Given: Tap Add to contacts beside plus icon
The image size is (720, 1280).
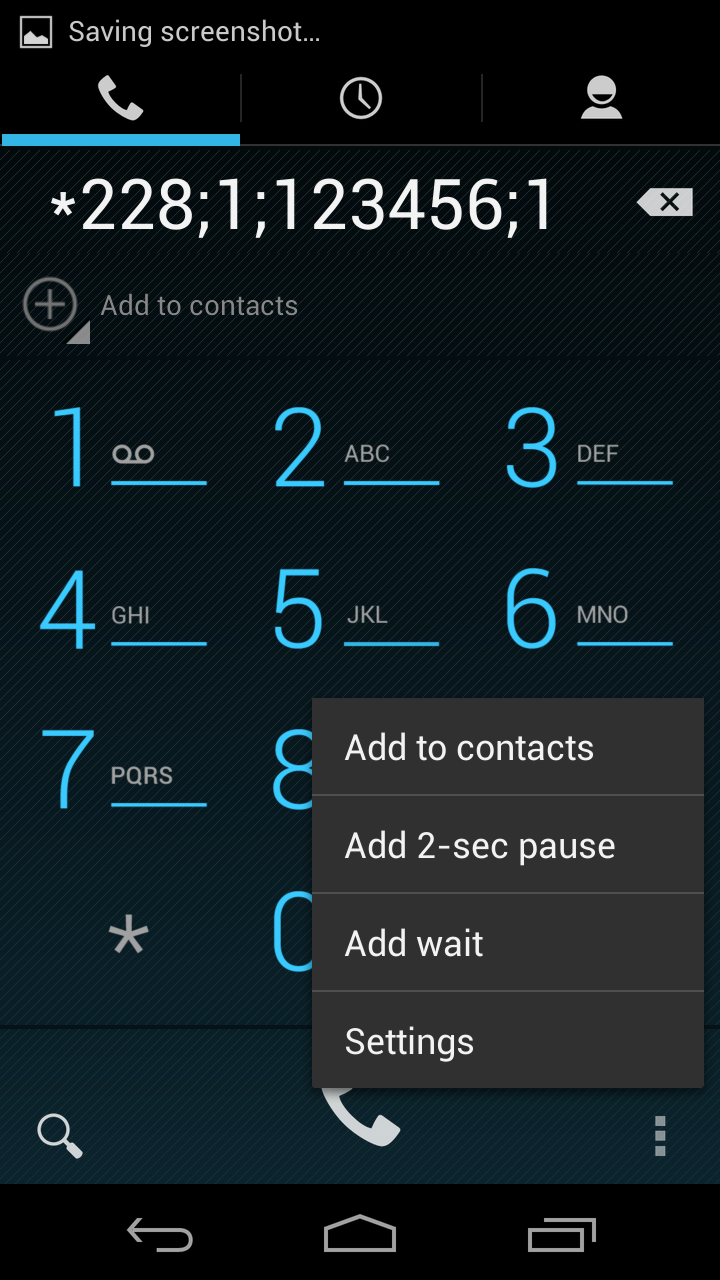Looking at the screenshot, I should (x=199, y=305).
